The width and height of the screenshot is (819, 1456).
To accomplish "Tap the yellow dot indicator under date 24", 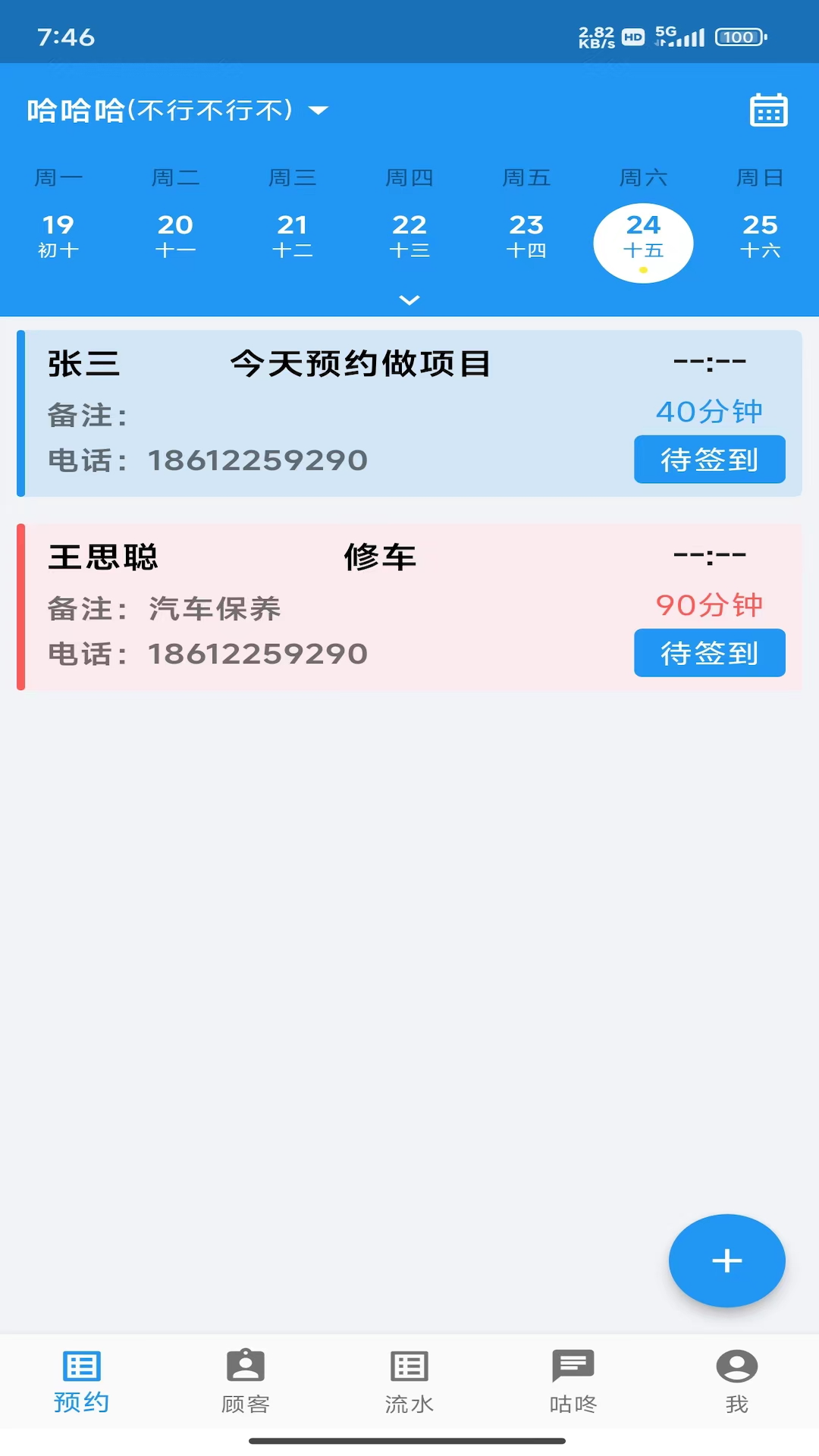I will [643, 270].
